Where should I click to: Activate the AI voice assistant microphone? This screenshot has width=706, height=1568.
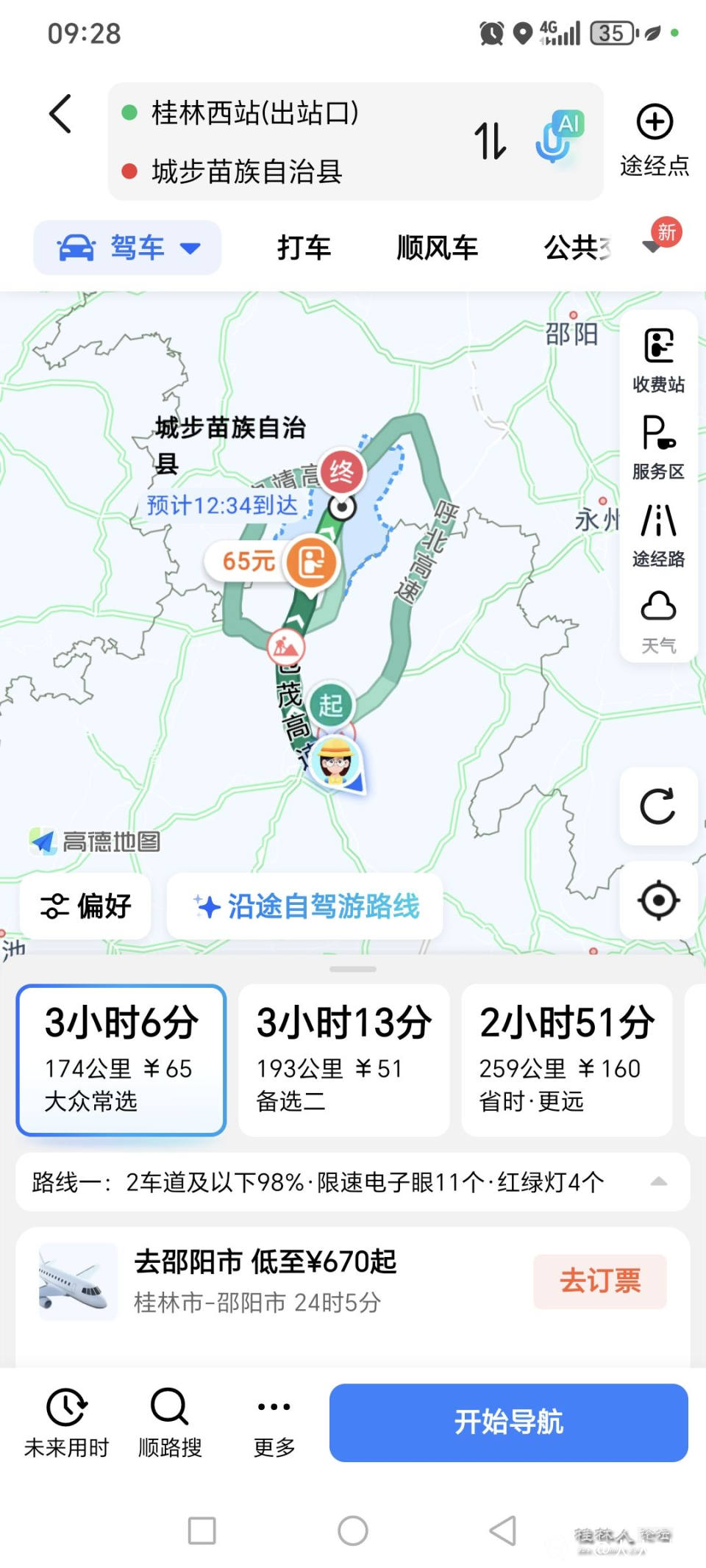point(558,137)
